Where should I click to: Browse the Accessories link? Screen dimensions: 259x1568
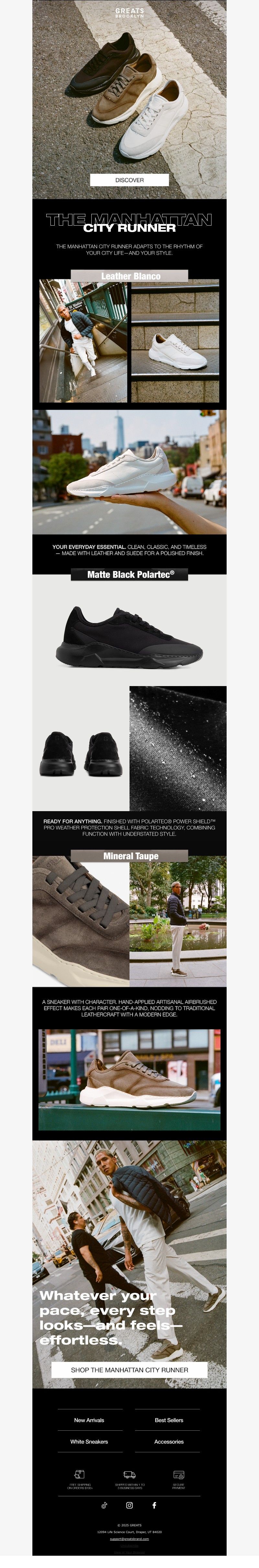pyautogui.click(x=169, y=1441)
